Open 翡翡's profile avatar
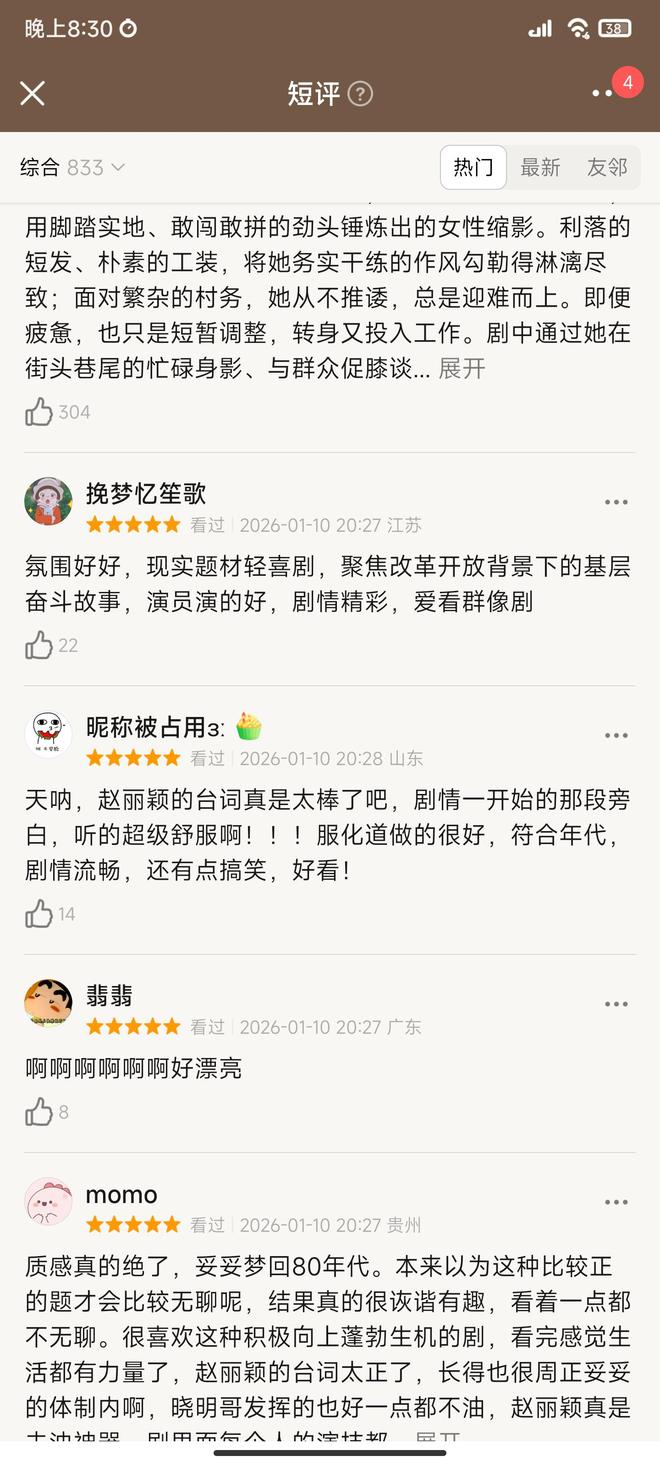Screen dimensions: 660x1467 tap(48, 1003)
